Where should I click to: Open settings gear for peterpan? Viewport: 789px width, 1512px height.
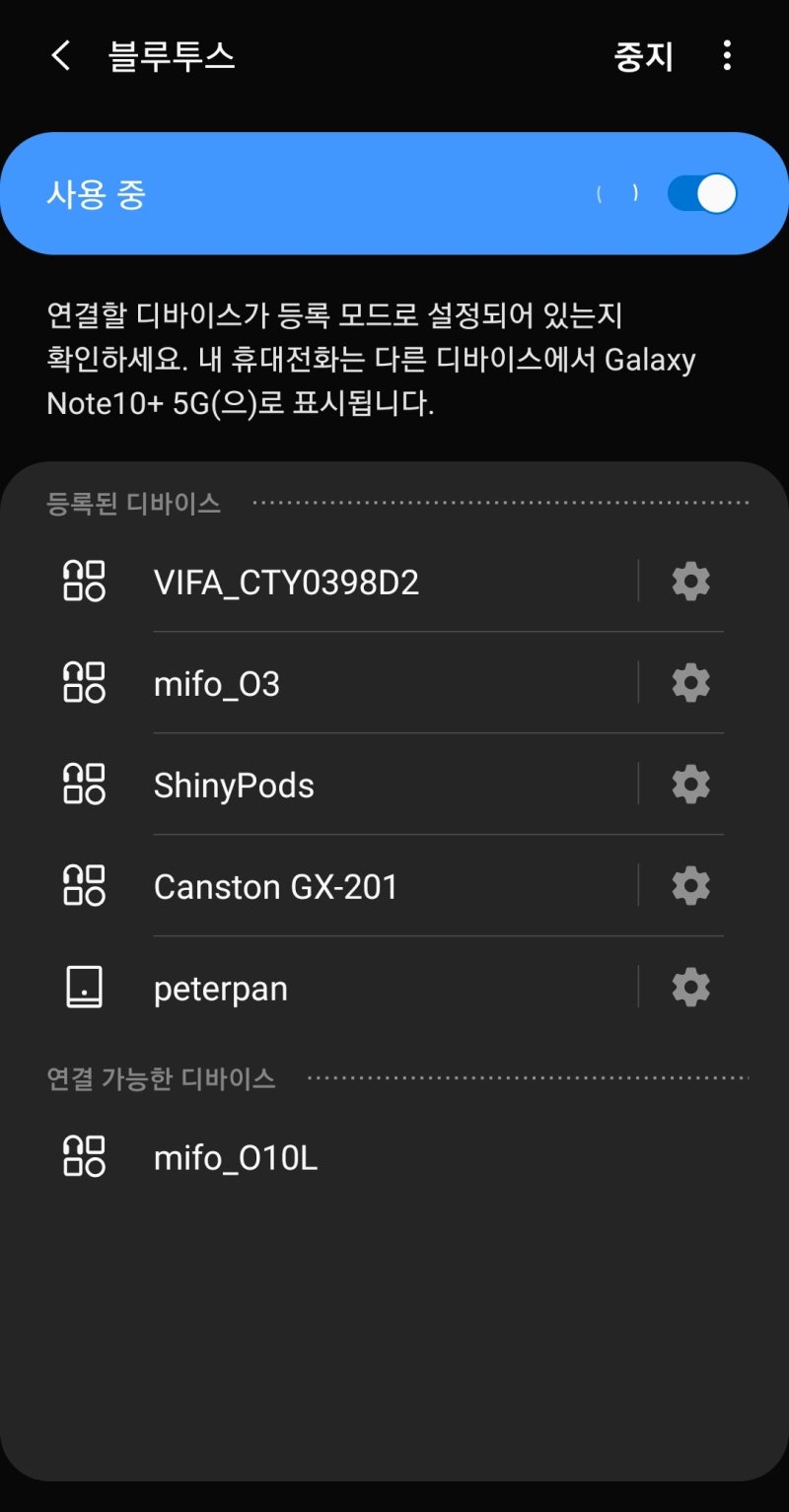pyautogui.click(x=690, y=988)
